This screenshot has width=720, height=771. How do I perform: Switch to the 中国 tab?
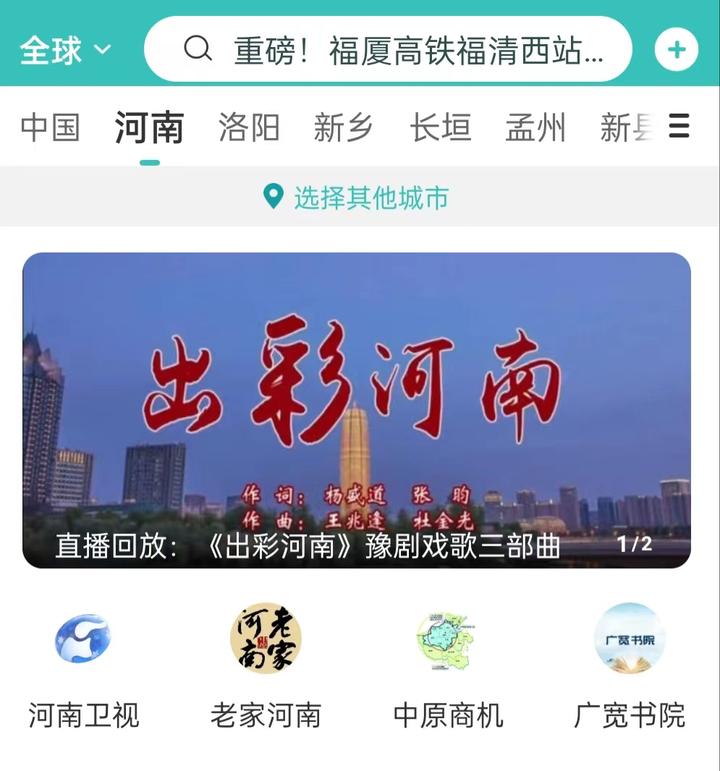point(50,128)
